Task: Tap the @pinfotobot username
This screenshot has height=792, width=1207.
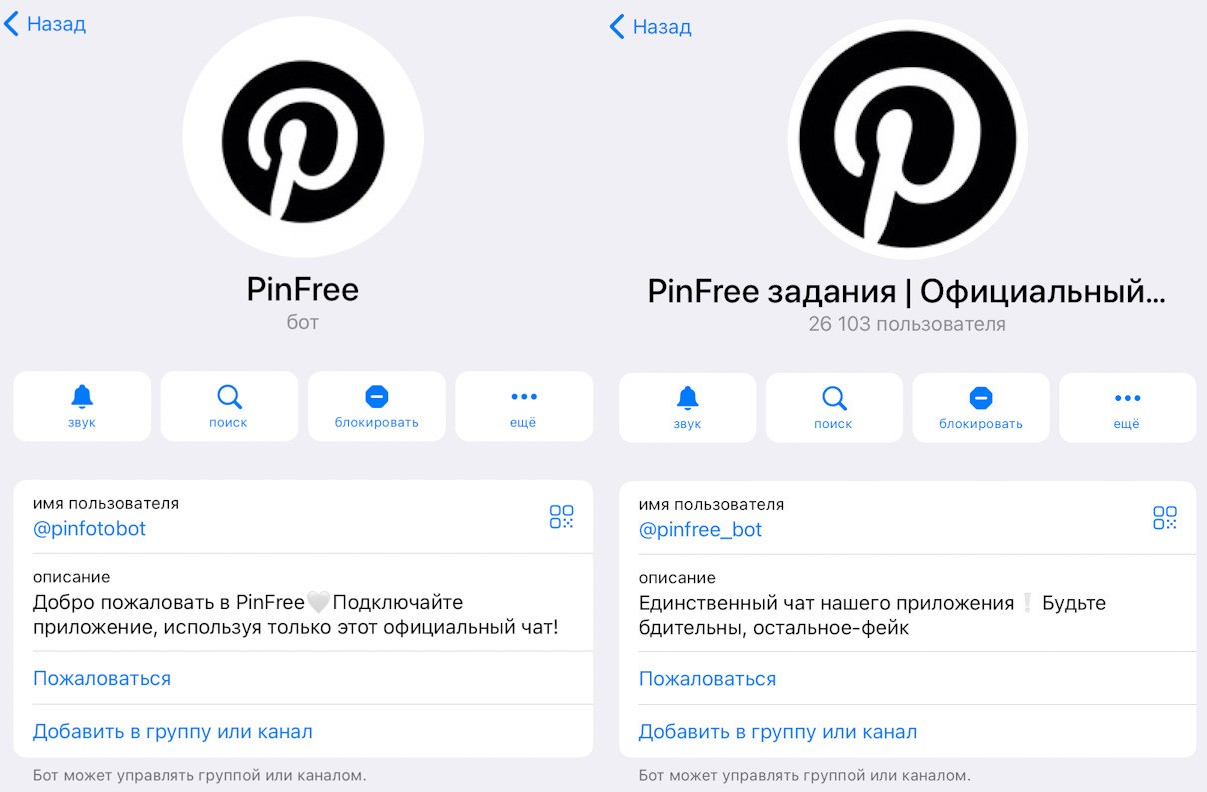Action: click(90, 529)
